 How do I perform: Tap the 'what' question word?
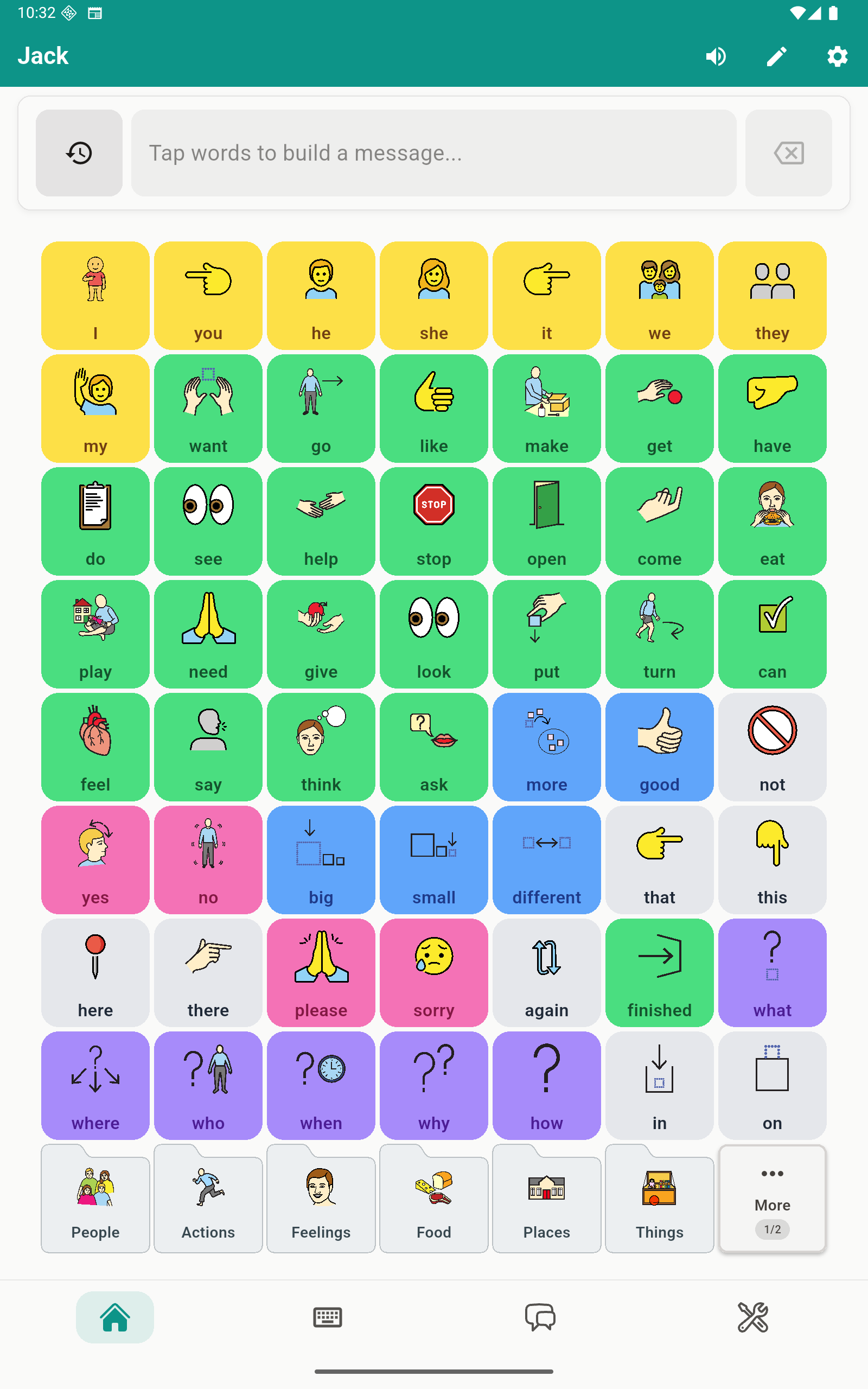point(772,972)
